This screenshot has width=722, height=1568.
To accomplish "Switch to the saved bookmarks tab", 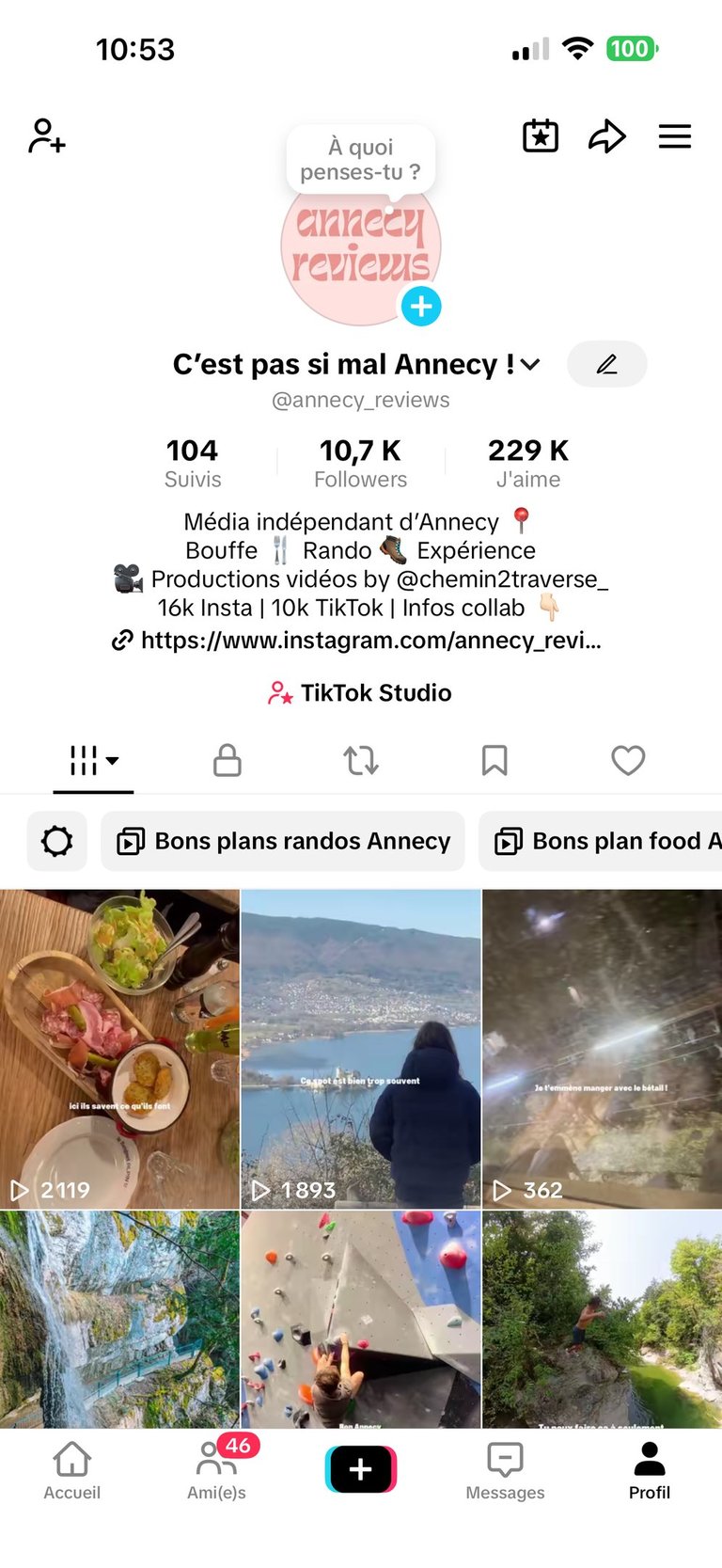I will pyautogui.click(x=494, y=760).
